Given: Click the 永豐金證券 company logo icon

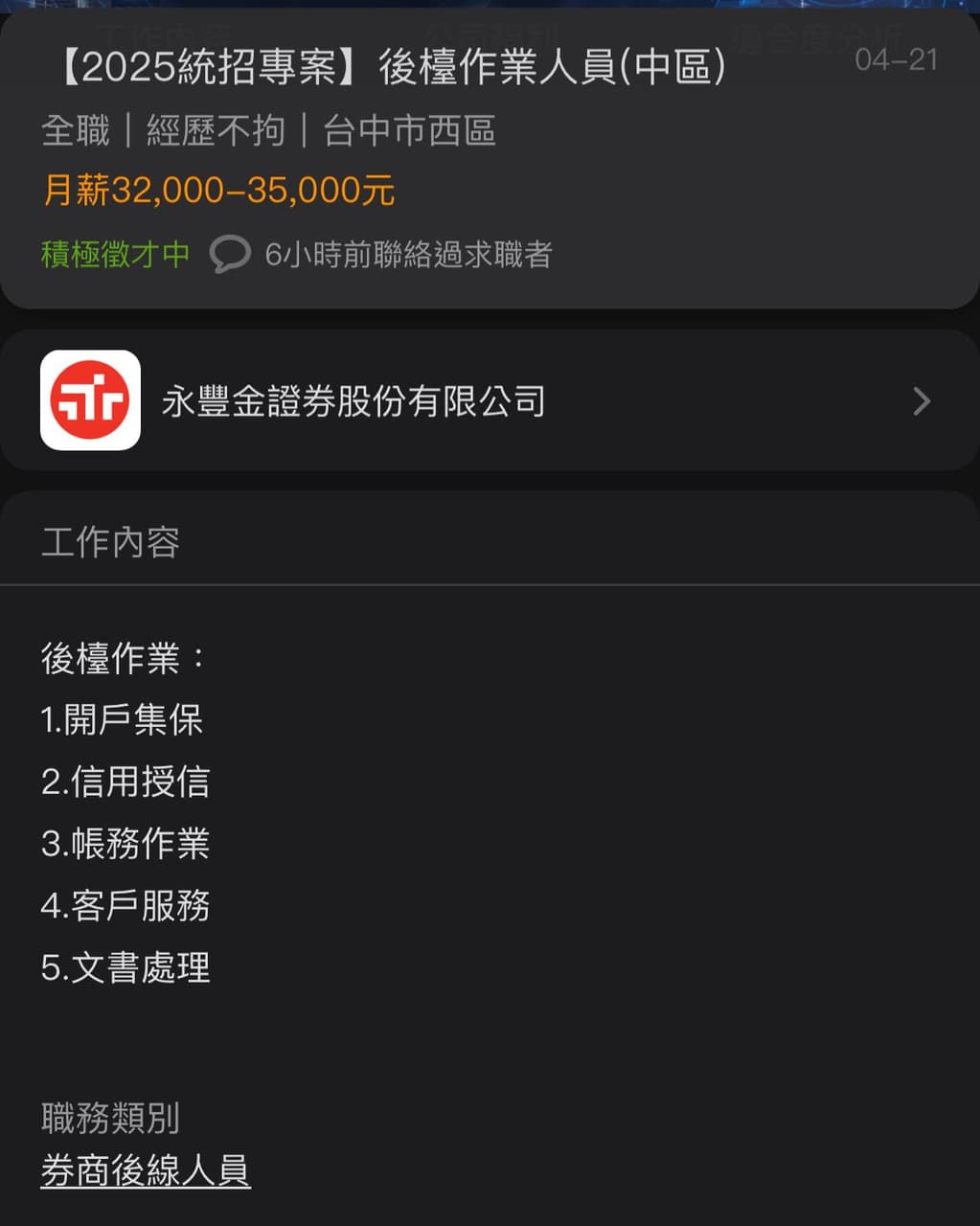Looking at the screenshot, I should [91, 401].
